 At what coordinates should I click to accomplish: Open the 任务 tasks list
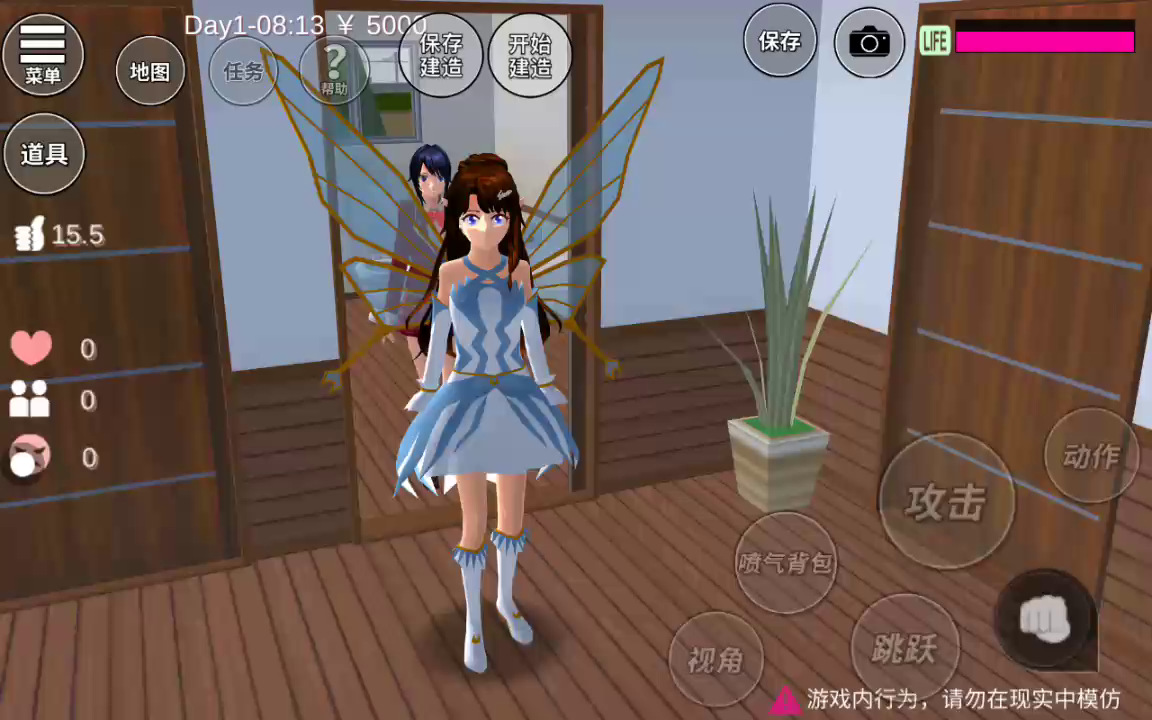pyautogui.click(x=243, y=71)
